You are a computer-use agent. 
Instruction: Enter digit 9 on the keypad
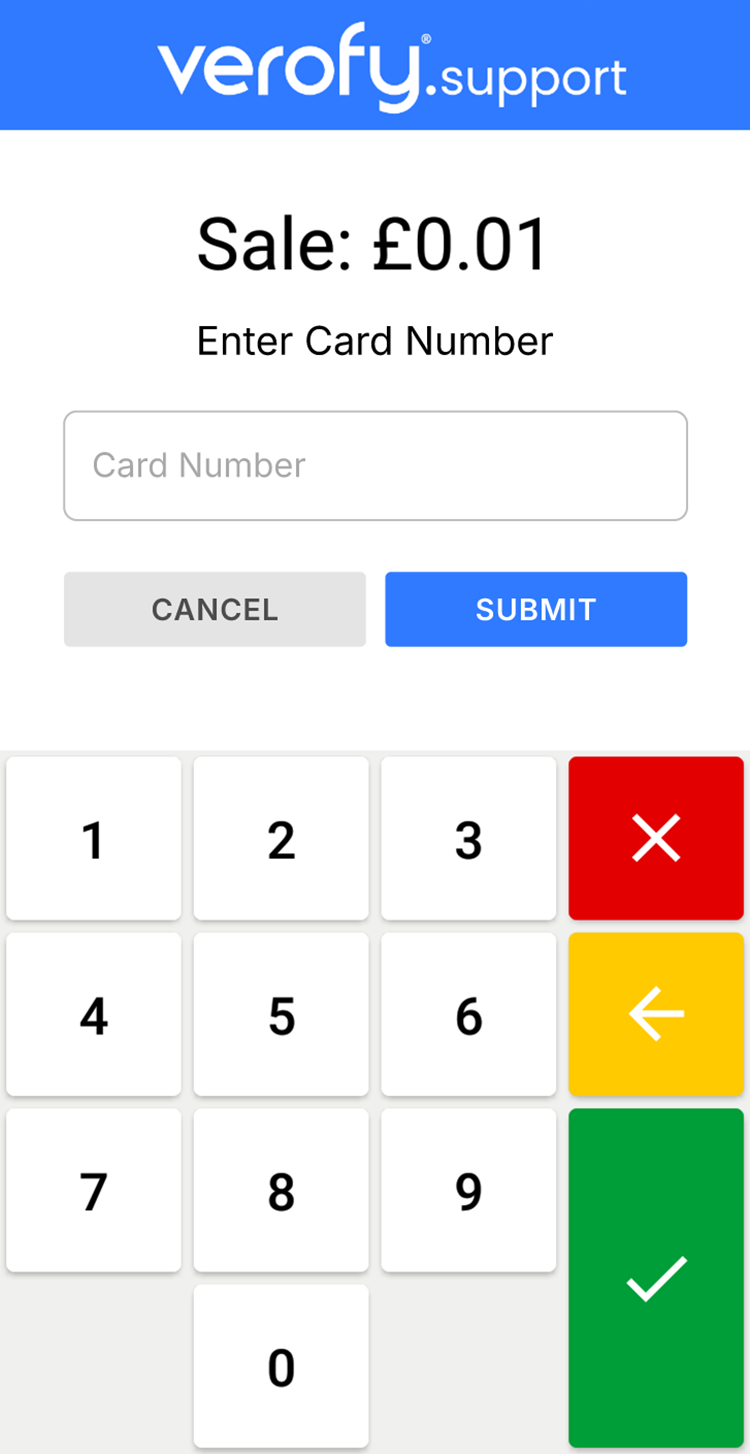point(468,1190)
